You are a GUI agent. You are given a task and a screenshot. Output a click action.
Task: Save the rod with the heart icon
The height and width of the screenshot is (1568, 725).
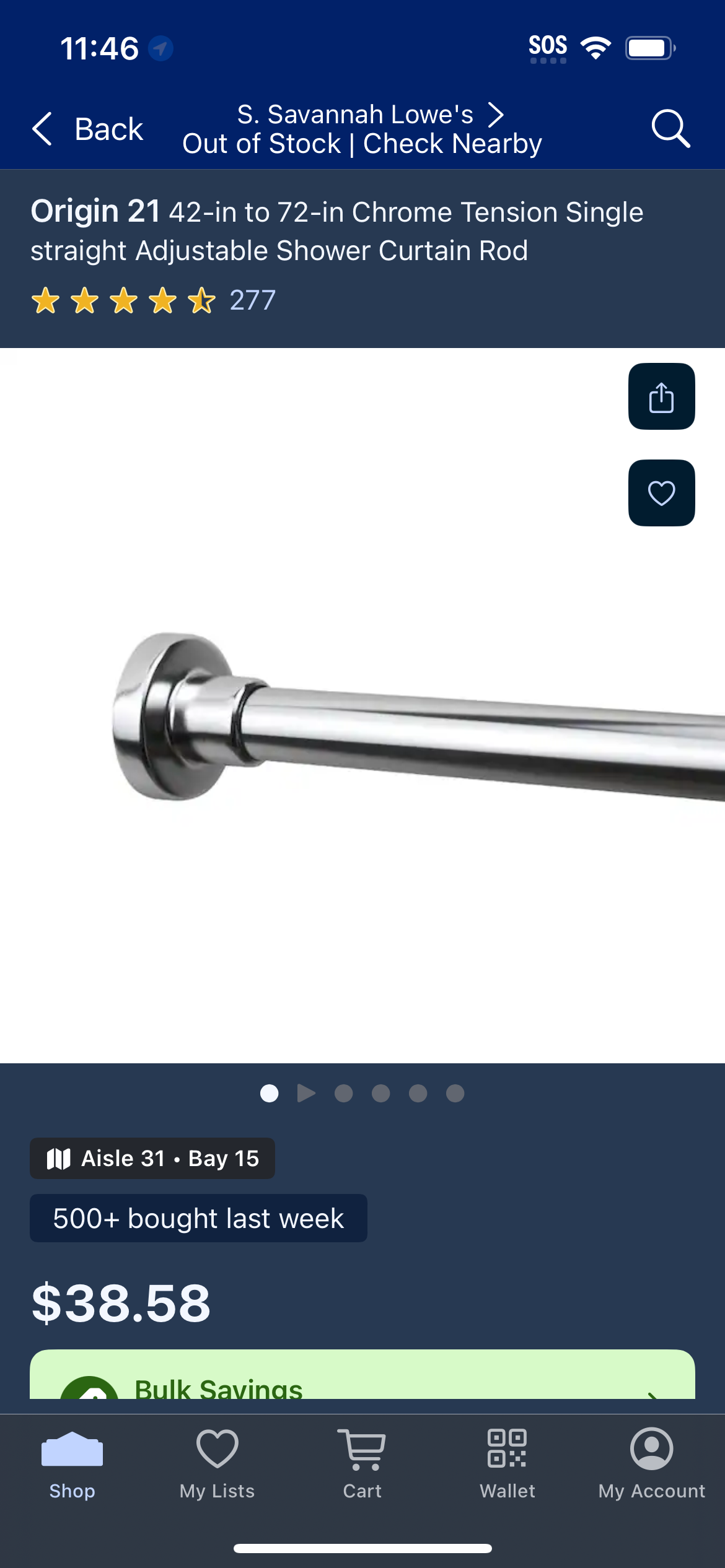(x=661, y=493)
